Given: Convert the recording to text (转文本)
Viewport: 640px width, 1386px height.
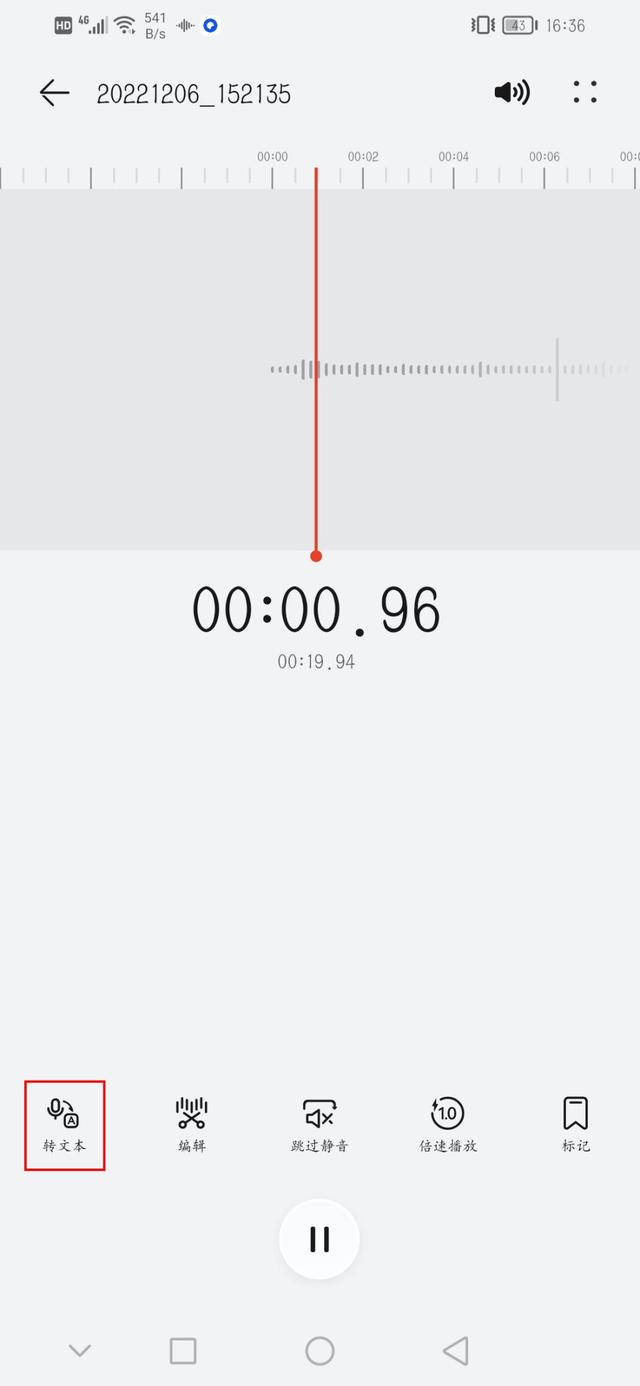Looking at the screenshot, I should pyautogui.click(x=65, y=1124).
